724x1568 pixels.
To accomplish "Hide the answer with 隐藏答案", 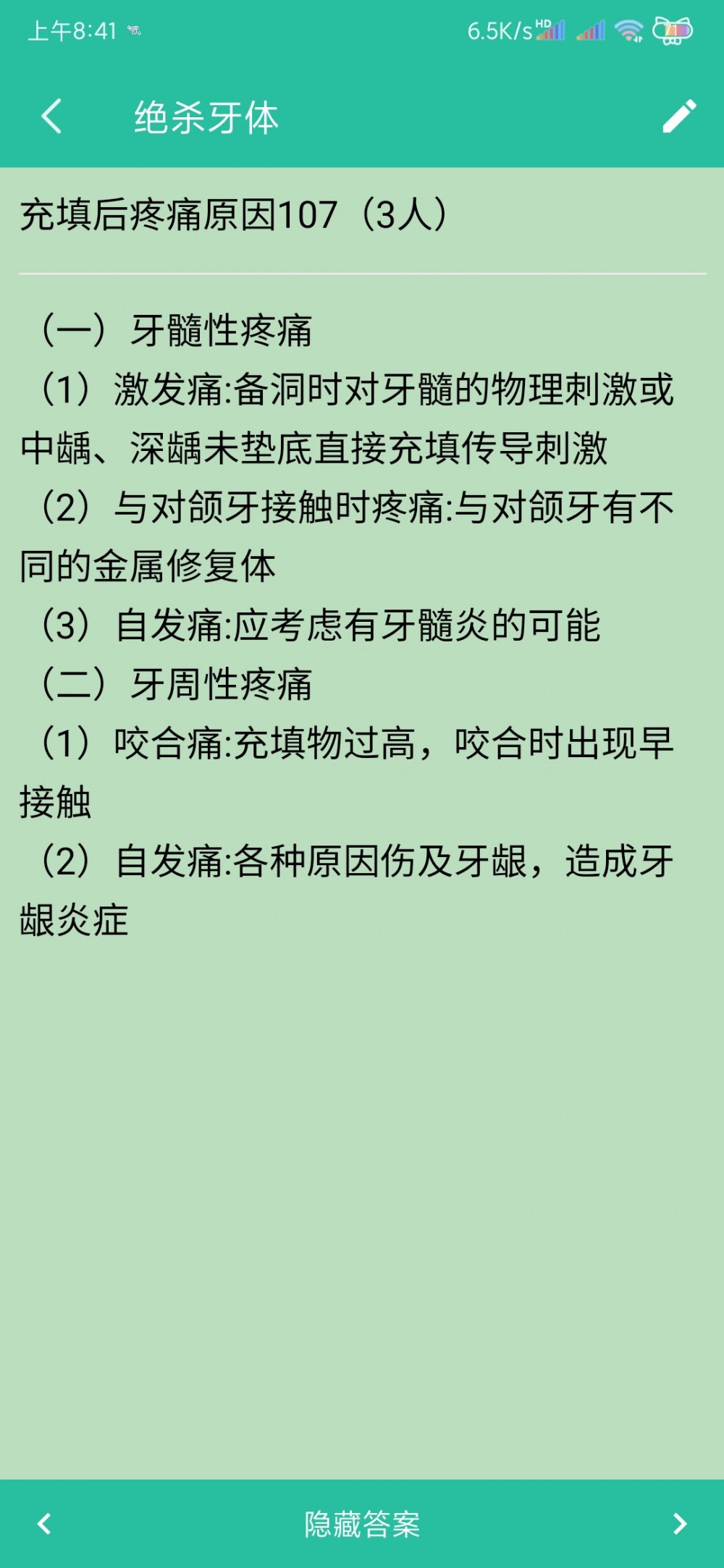I will (362, 1523).
